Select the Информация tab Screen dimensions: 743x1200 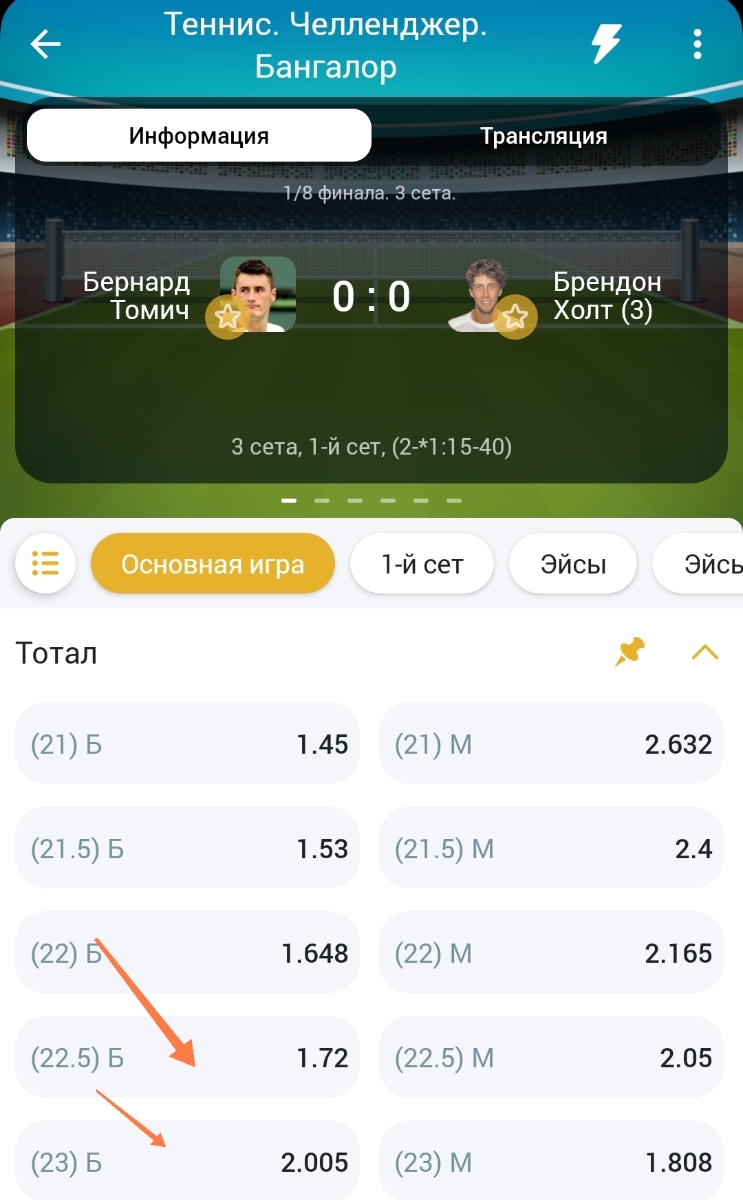pos(199,136)
